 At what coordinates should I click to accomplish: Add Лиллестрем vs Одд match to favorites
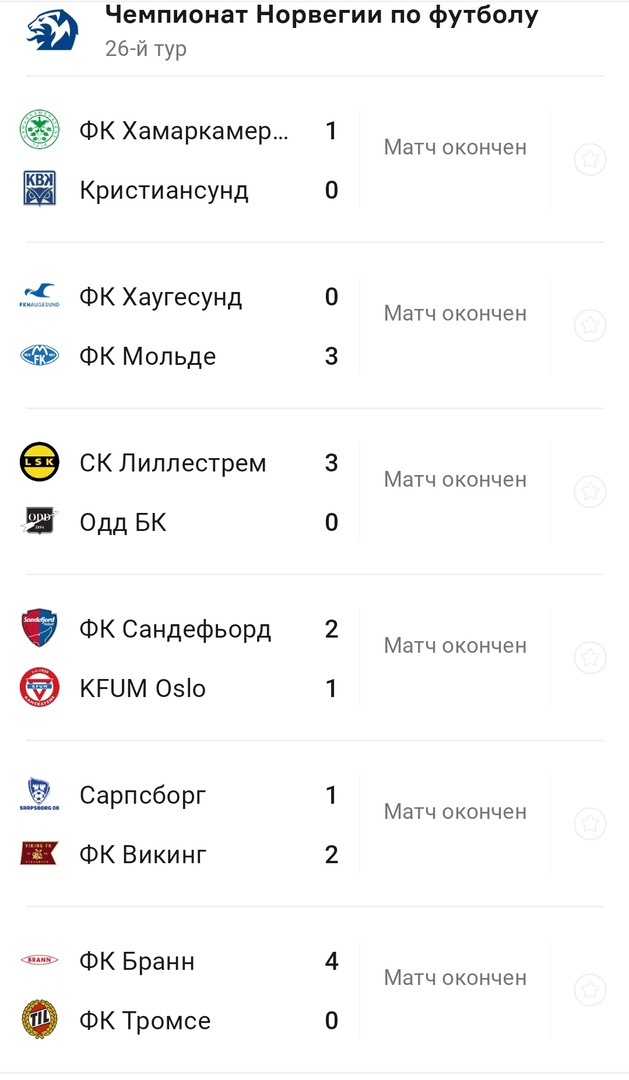590,491
